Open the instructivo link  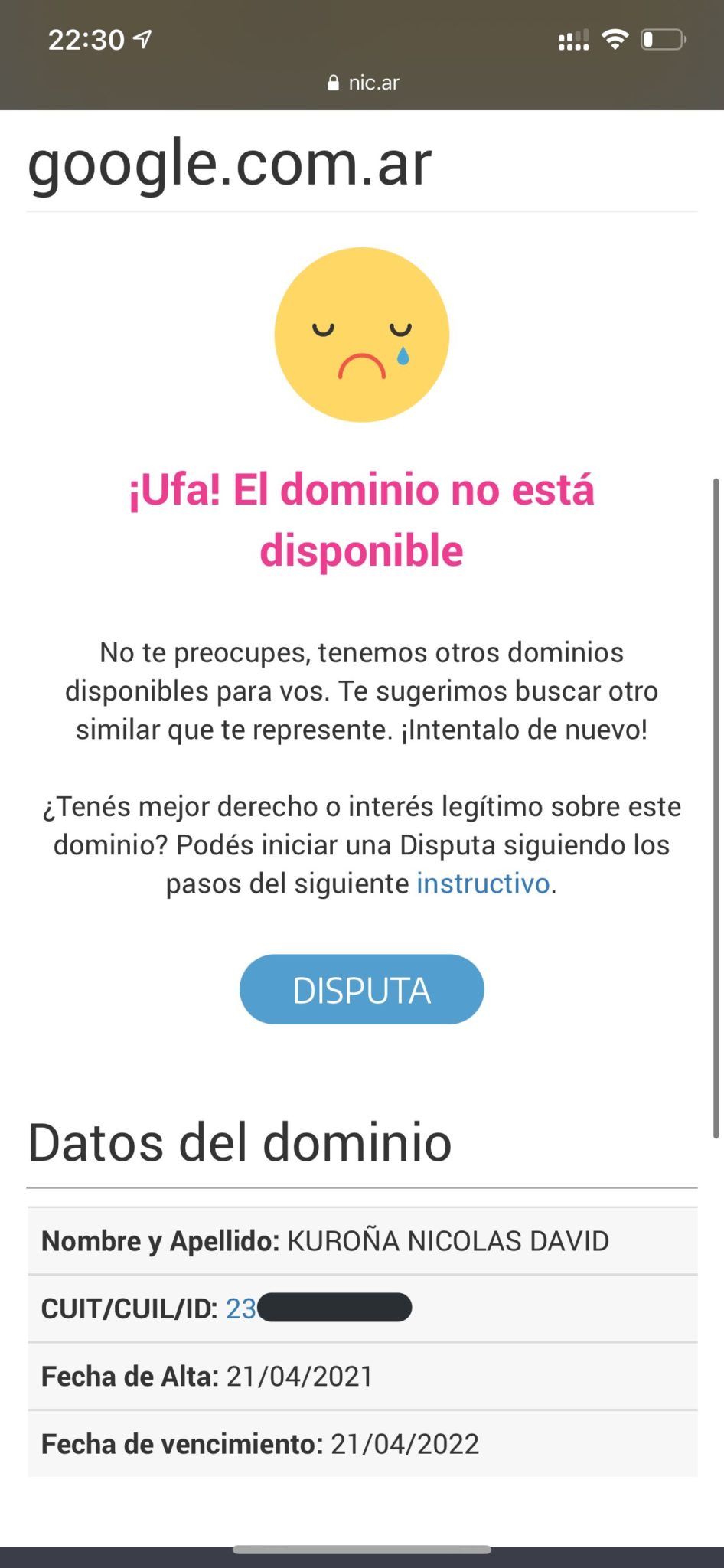pyautogui.click(x=483, y=884)
